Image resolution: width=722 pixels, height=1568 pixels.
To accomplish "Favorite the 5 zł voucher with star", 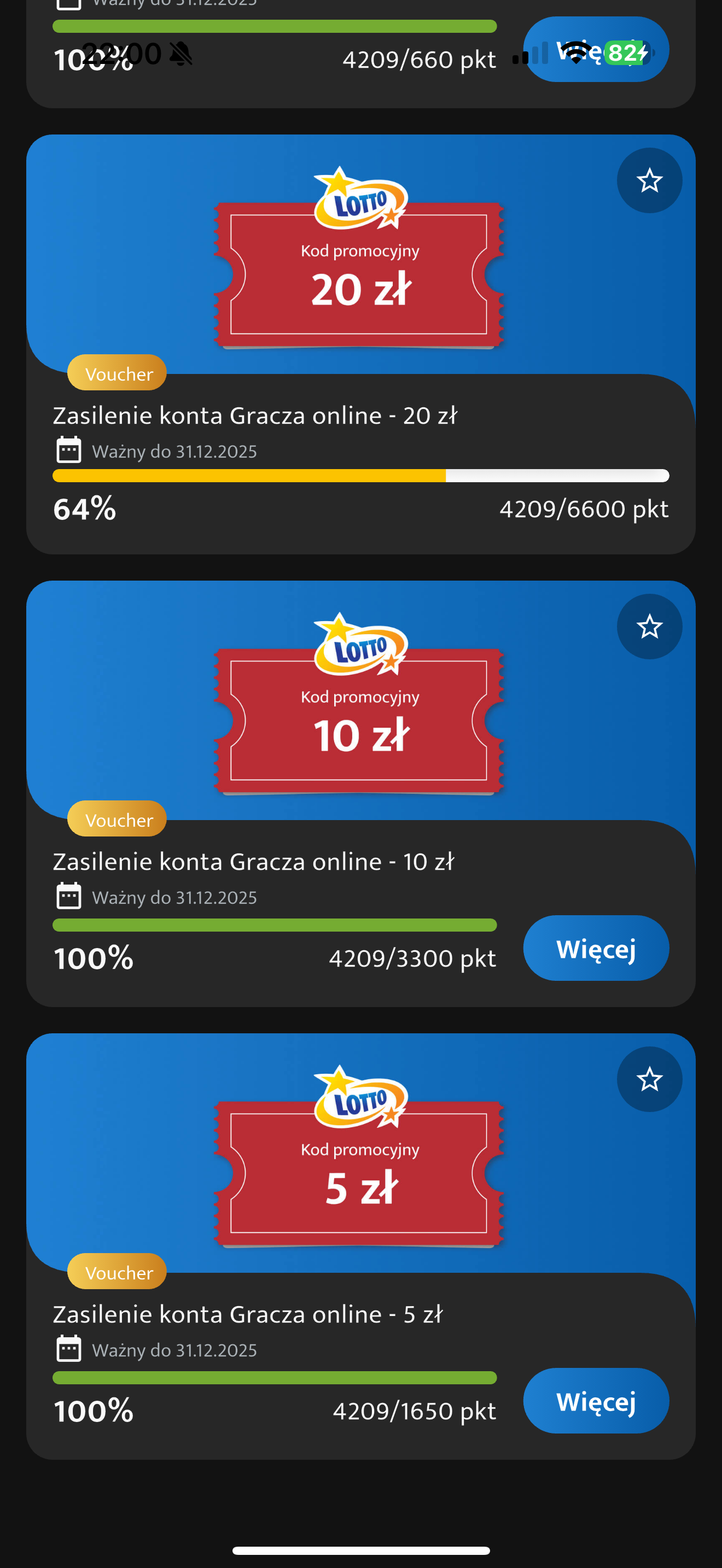I will point(649,1079).
